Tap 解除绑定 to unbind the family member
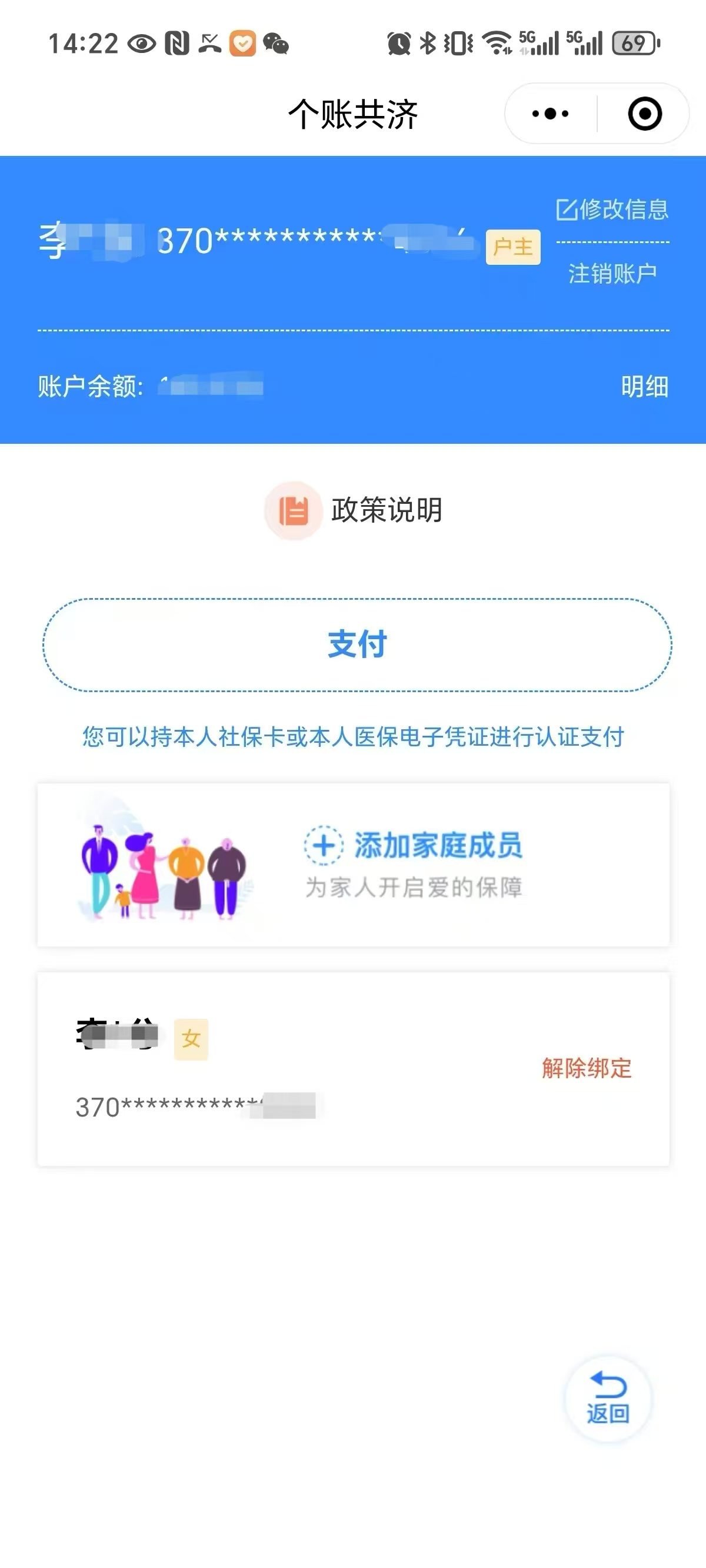The image size is (706, 1568). [587, 1068]
